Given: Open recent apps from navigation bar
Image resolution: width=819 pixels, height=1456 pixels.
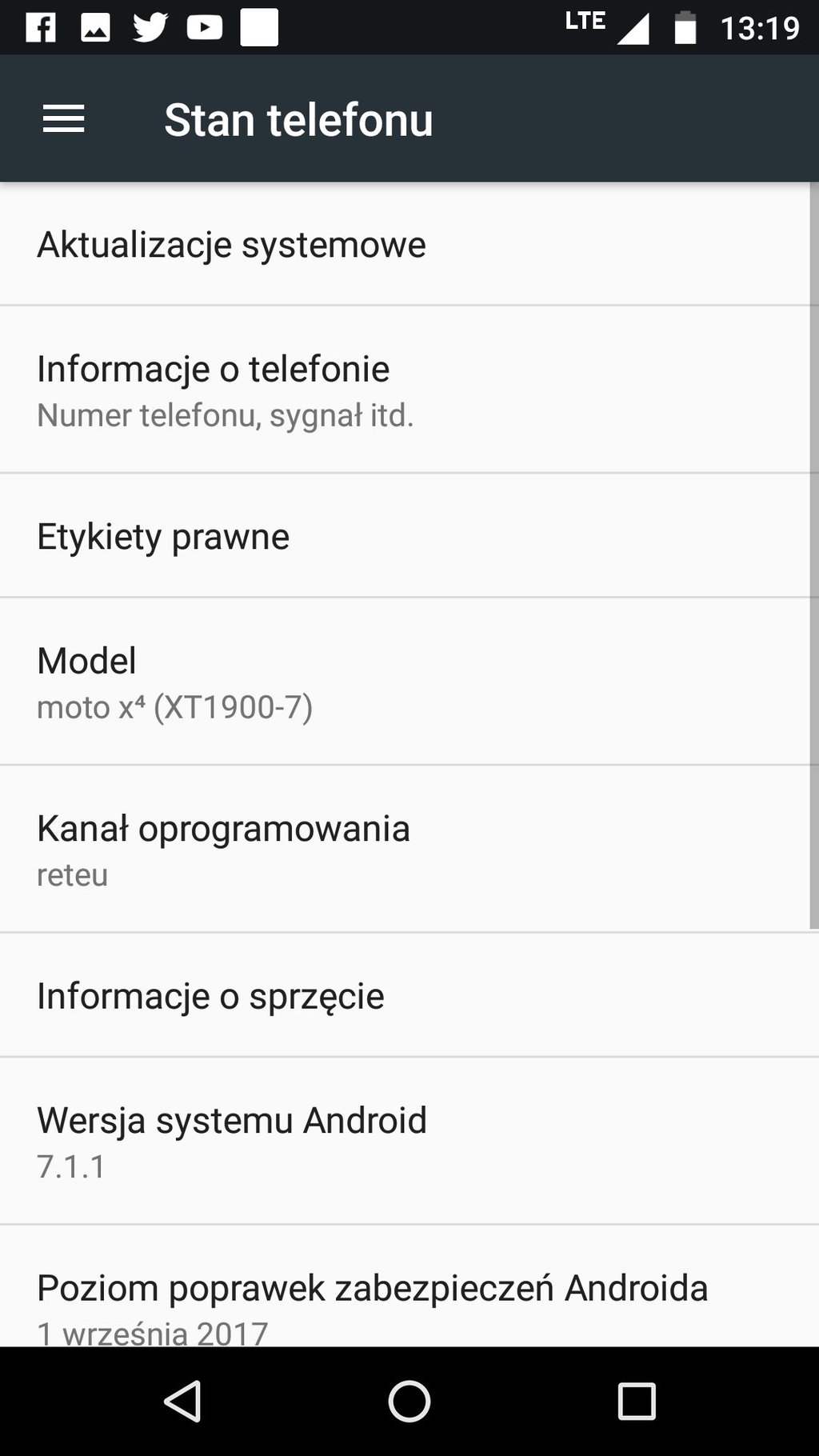Looking at the screenshot, I should point(637,1402).
